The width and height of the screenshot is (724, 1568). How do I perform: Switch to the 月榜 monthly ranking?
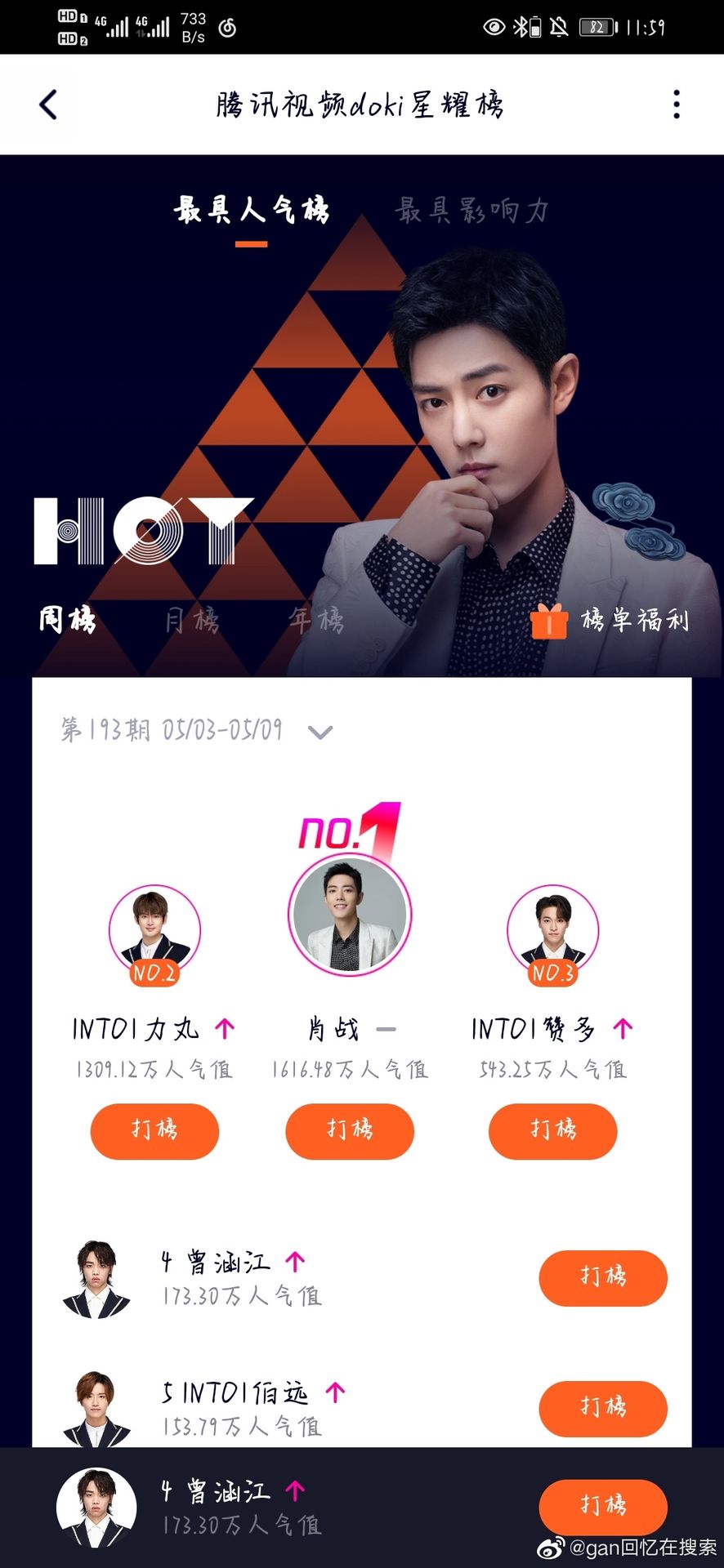(192, 620)
